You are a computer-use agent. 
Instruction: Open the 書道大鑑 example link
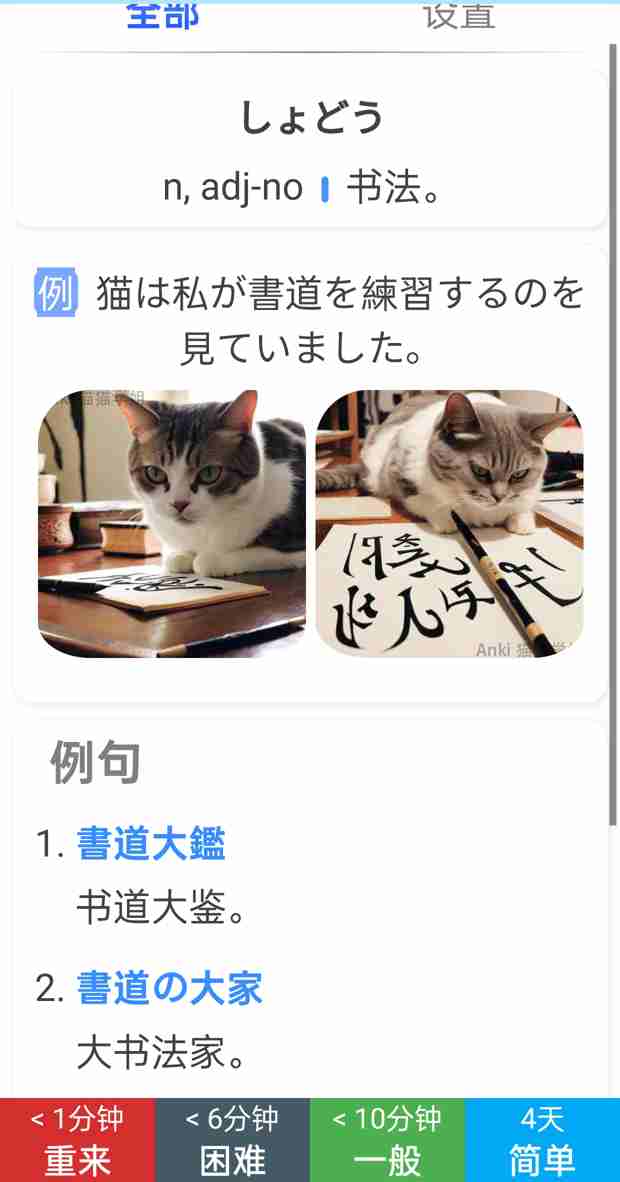[x=151, y=844]
